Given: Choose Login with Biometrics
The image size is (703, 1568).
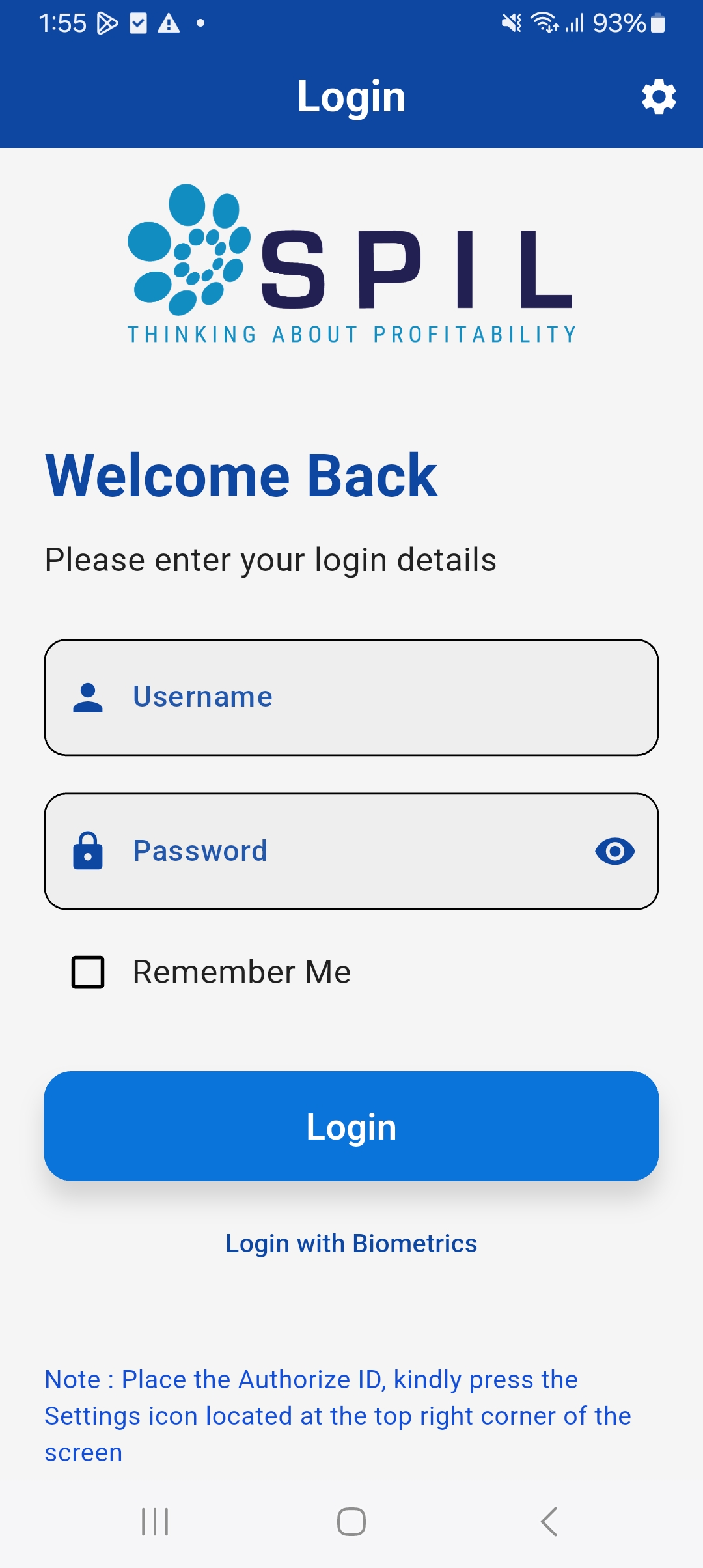Looking at the screenshot, I should click(x=351, y=1244).
